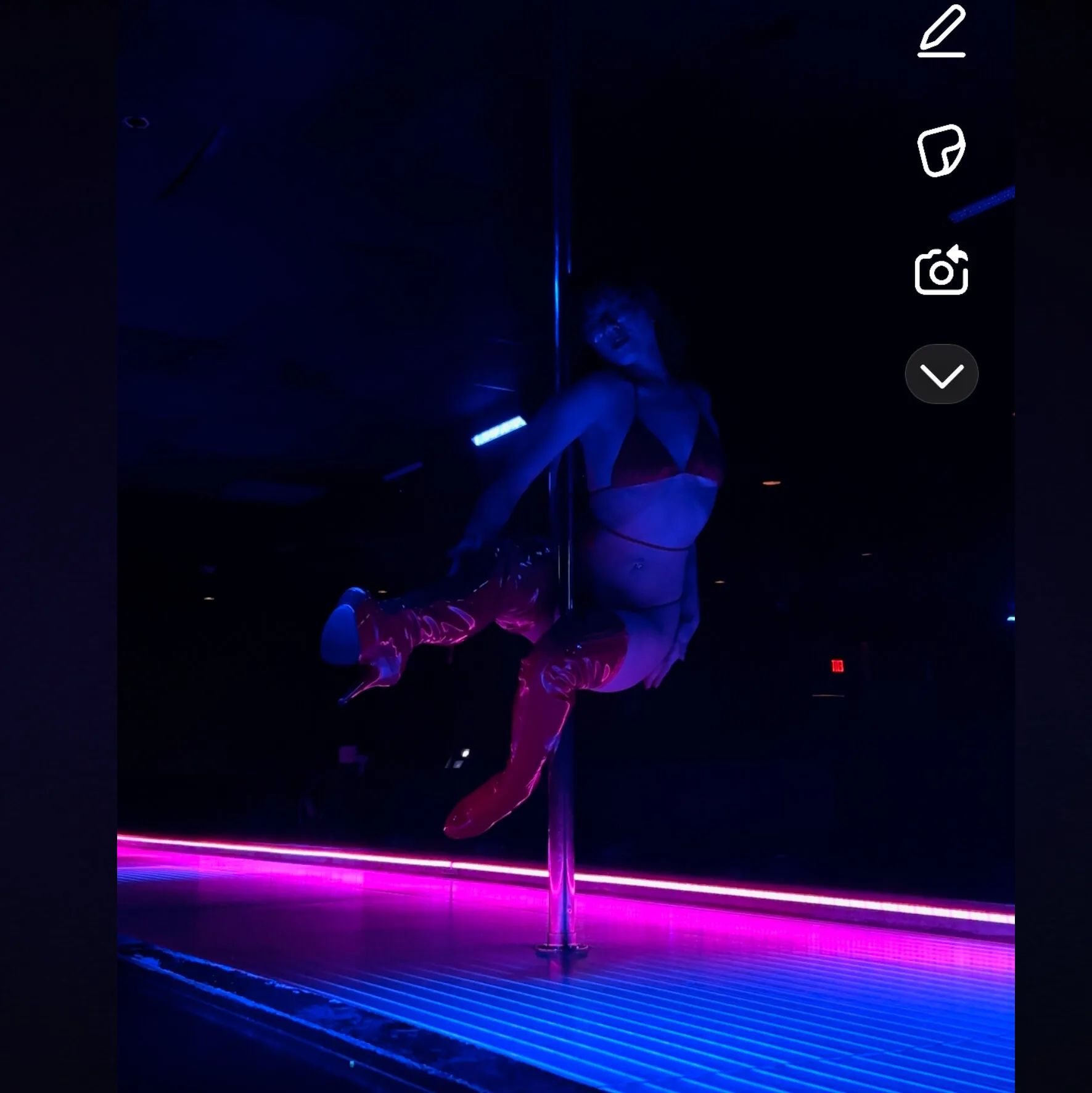The width and height of the screenshot is (1092, 1093).
Task: Collapse the tools with the down chevron
Action: [x=941, y=374]
